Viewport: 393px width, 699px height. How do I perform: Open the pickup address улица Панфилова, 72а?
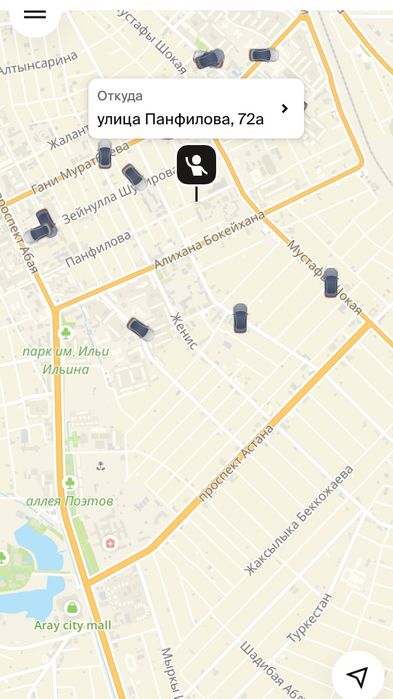point(196,109)
